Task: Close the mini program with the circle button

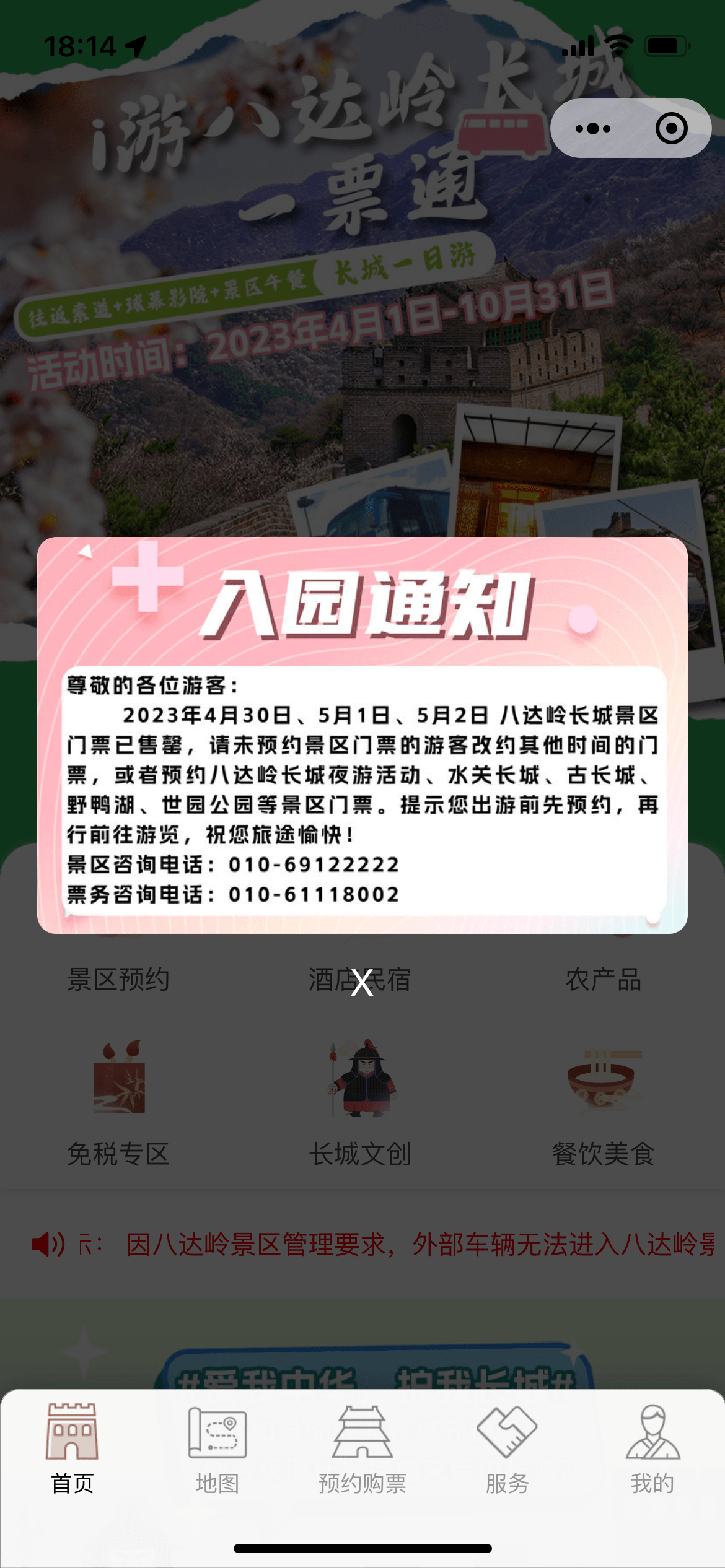Action: click(x=671, y=129)
